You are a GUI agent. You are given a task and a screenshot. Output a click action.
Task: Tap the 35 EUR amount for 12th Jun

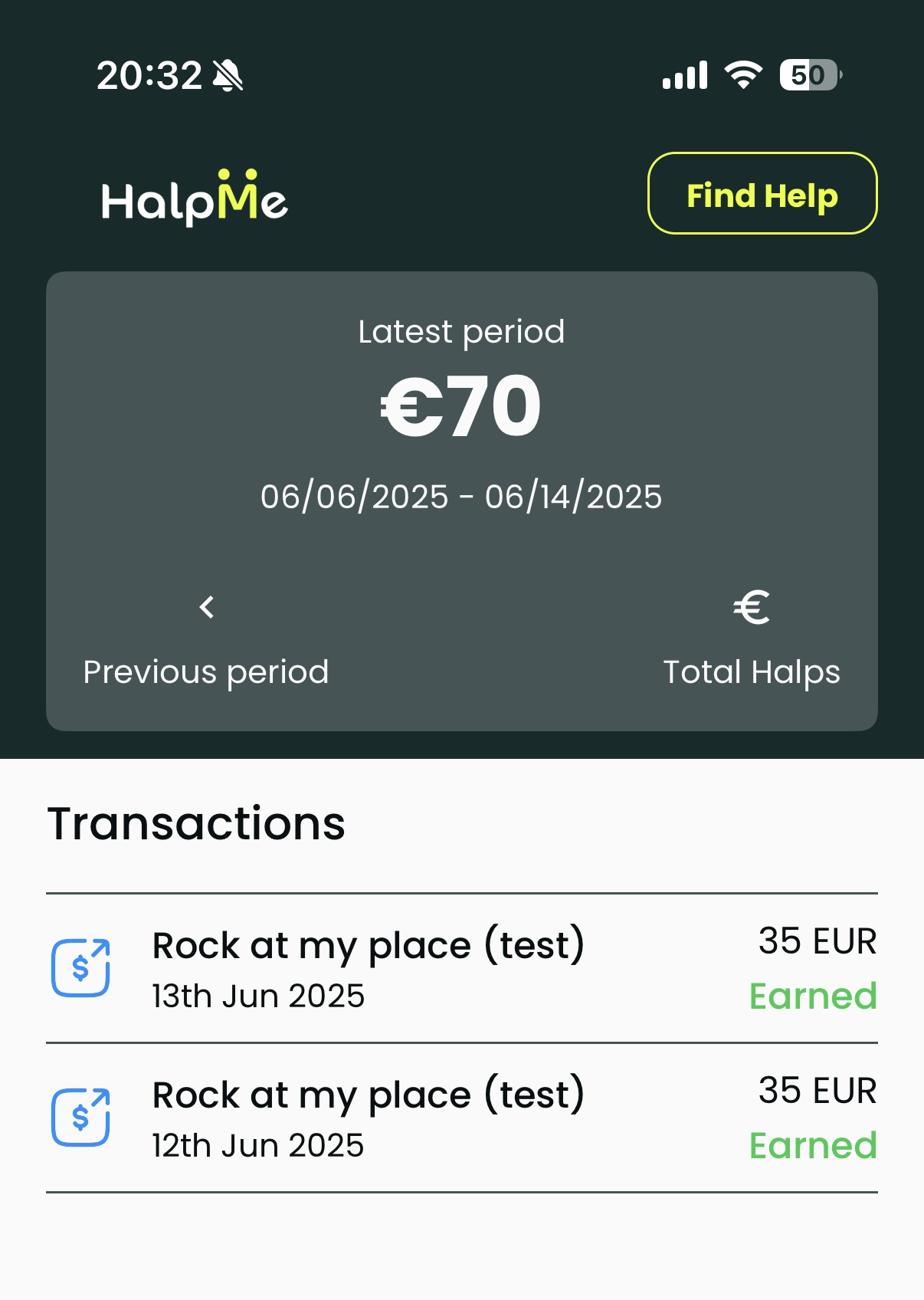tap(817, 1090)
